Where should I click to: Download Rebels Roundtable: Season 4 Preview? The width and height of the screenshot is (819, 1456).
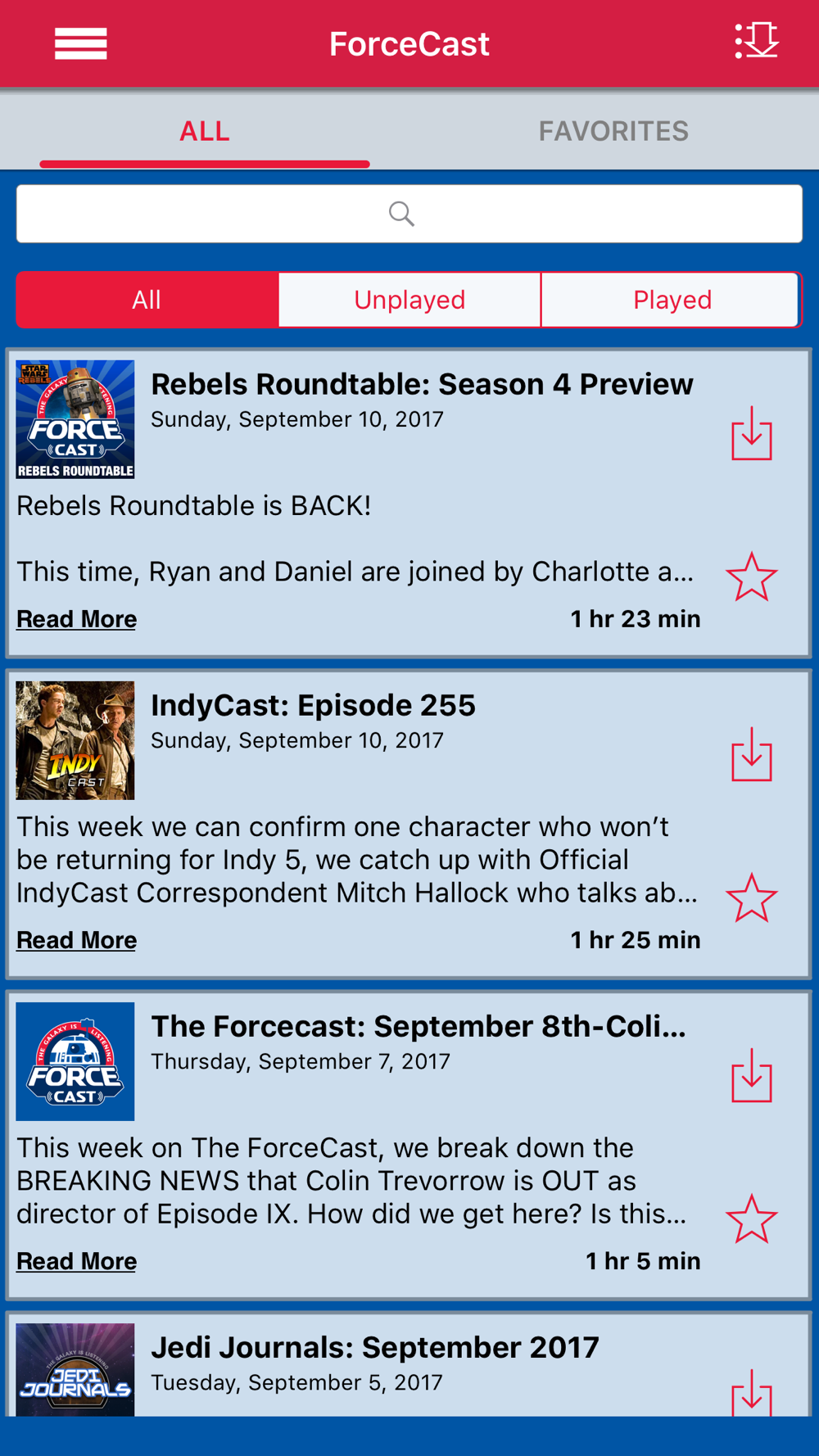[752, 433]
